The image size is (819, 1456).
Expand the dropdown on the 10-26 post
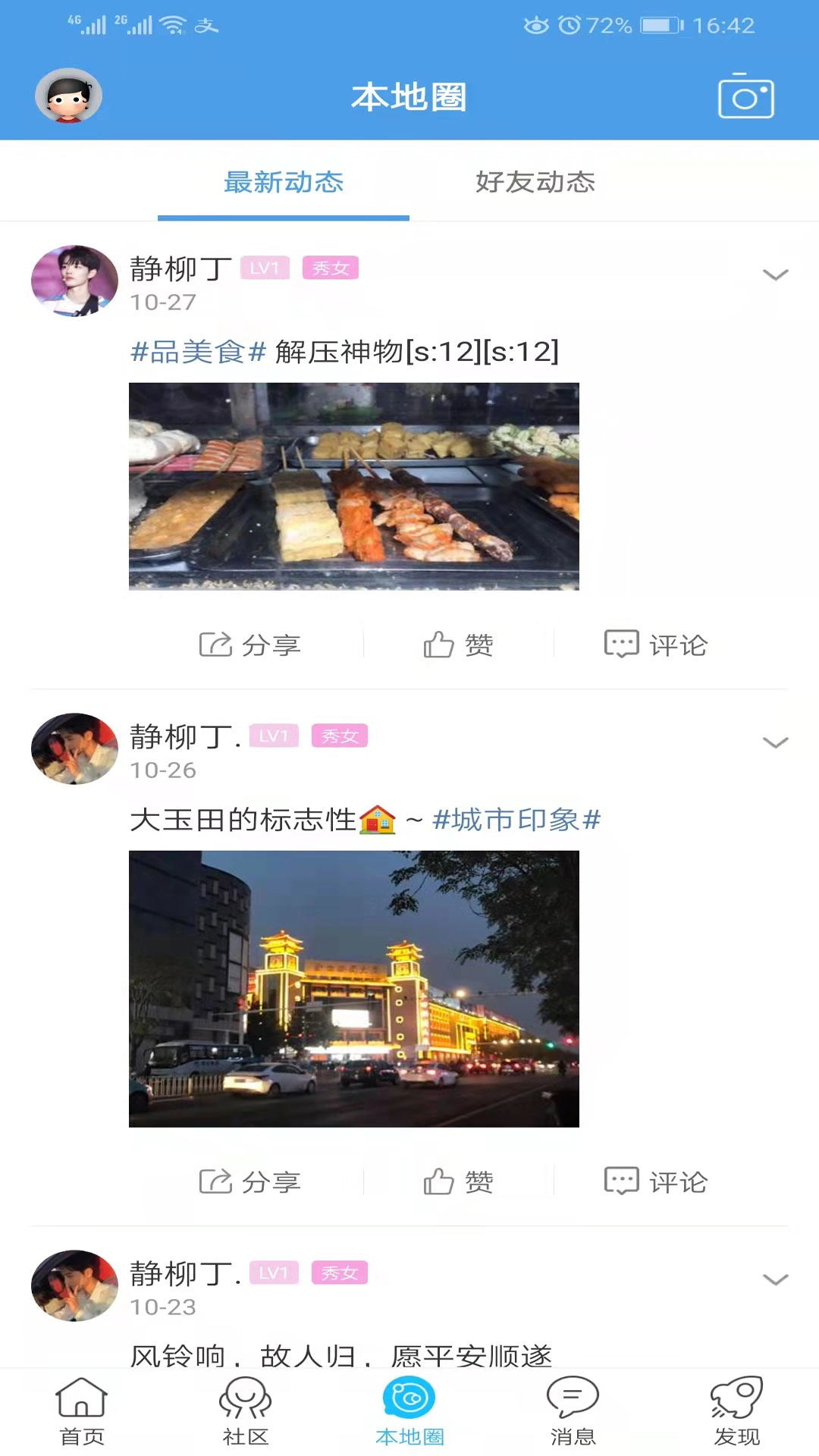pyautogui.click(x=775, y=742)
